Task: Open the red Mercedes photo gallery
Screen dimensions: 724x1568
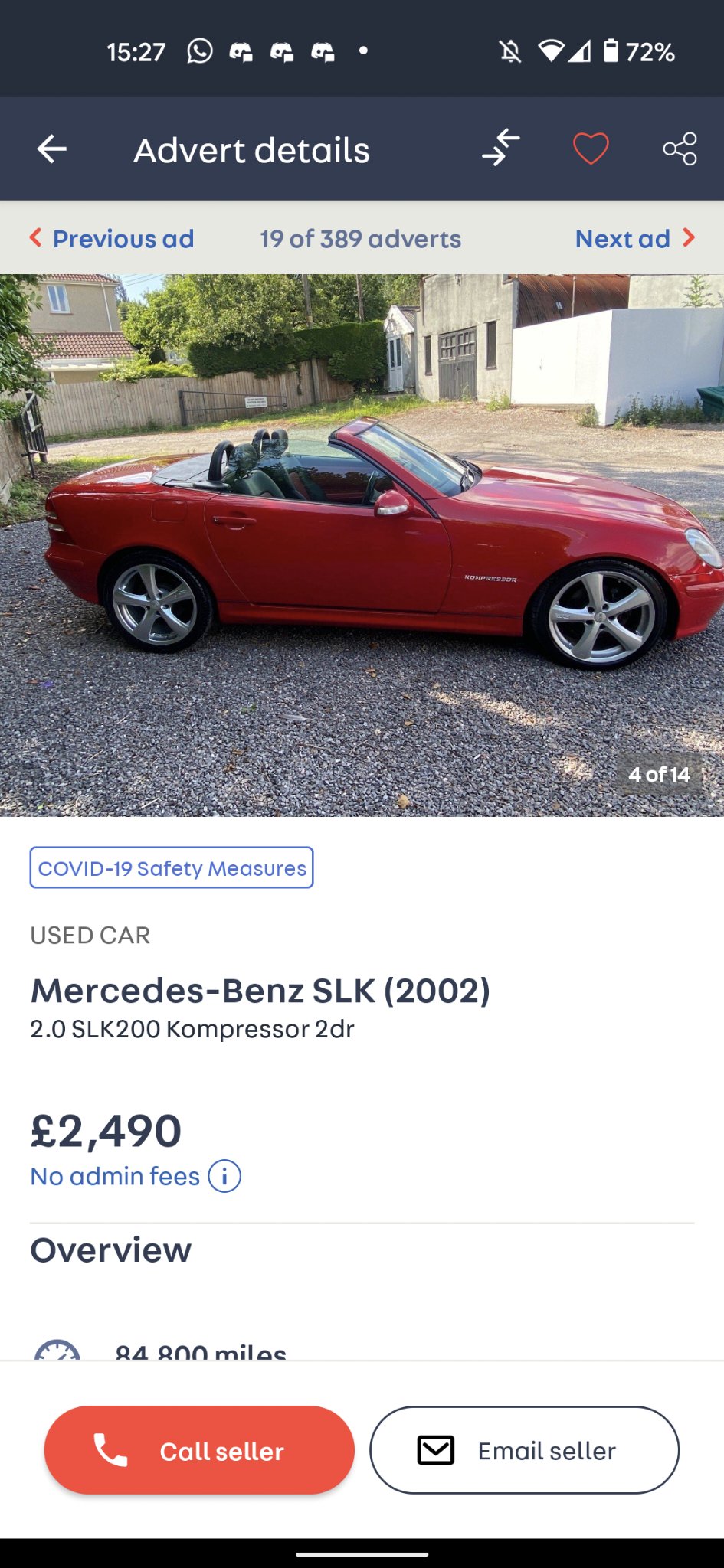Action: [362, 545]
